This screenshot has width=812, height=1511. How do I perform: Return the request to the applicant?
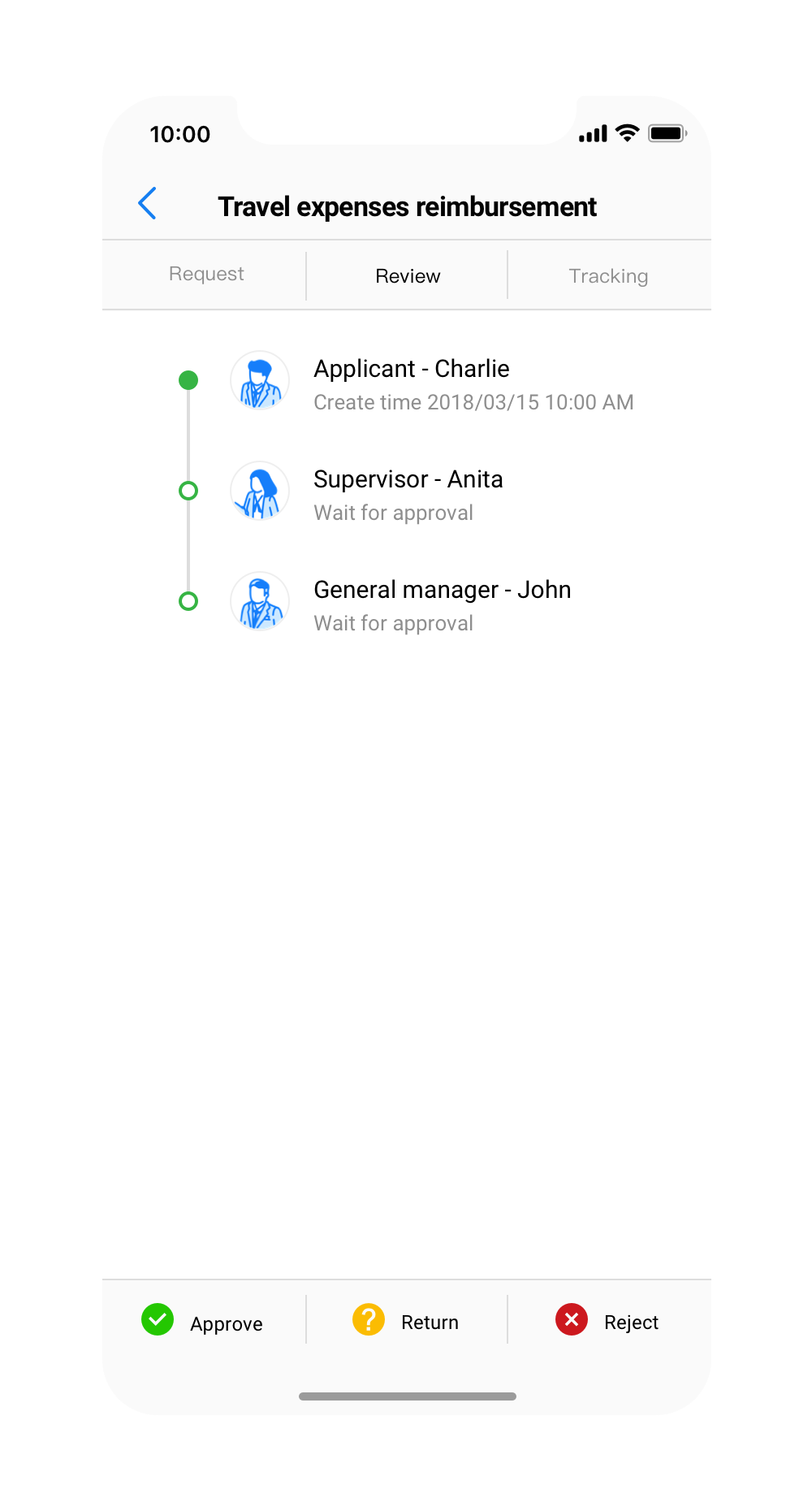pyautogui.click(x=406, y=1322)
